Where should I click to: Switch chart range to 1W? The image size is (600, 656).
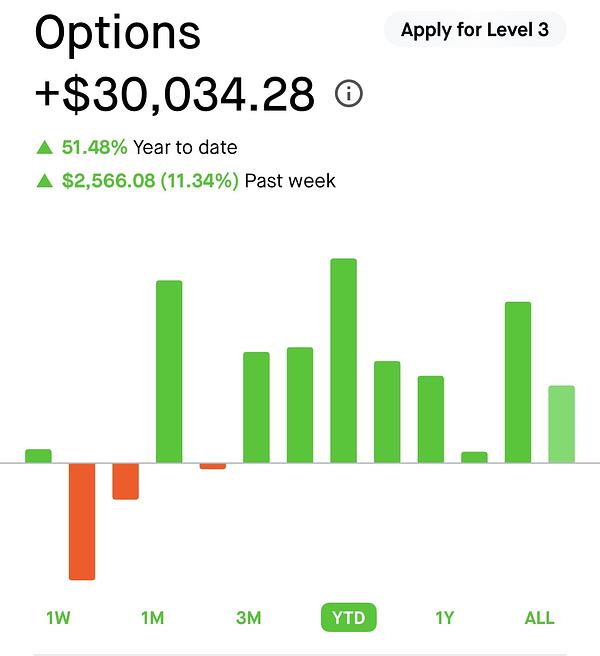58,618
